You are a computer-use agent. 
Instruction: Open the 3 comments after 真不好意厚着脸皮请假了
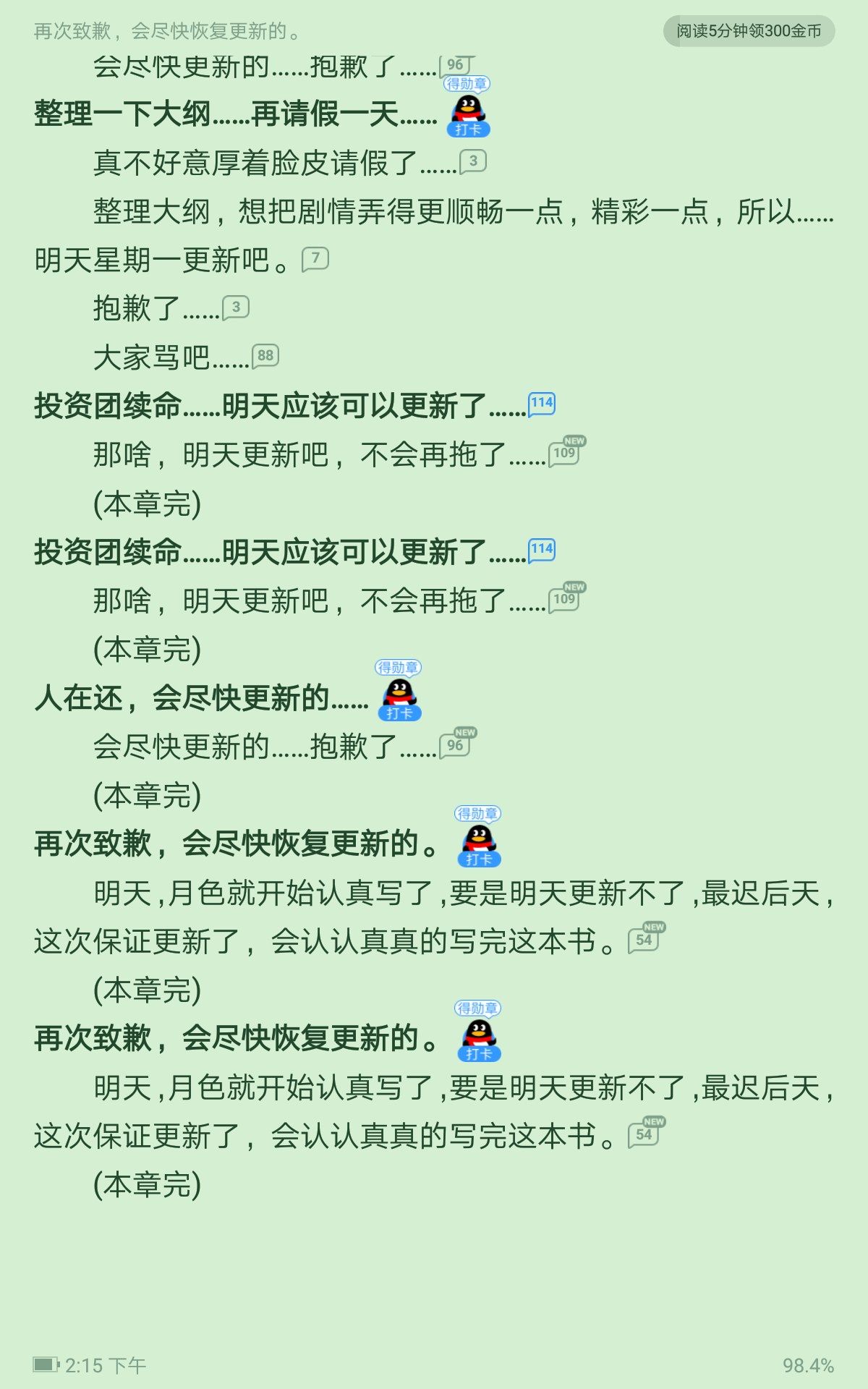click(473, 161)
